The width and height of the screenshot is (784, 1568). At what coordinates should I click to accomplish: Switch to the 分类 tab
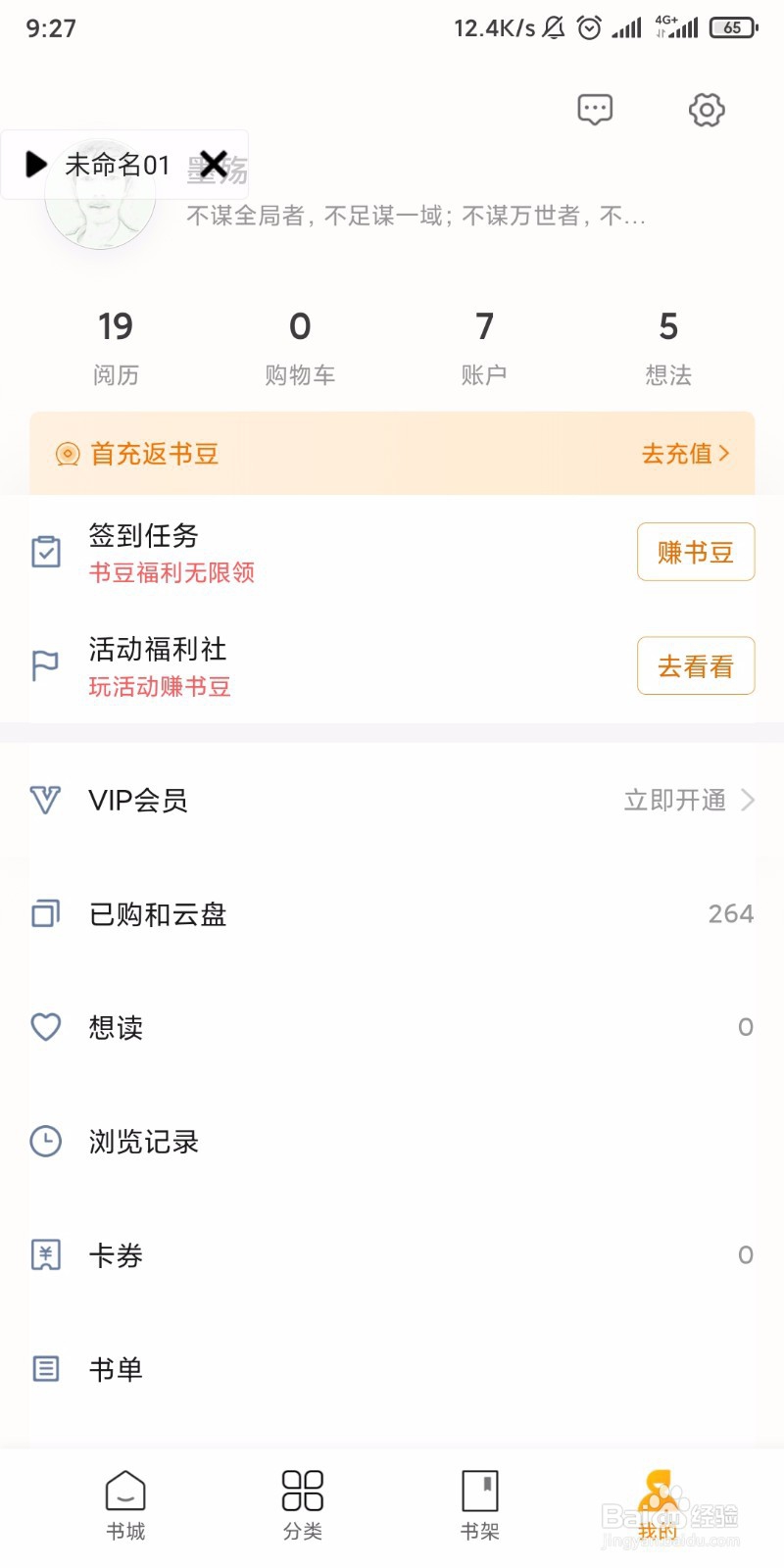pos(302,1504)
